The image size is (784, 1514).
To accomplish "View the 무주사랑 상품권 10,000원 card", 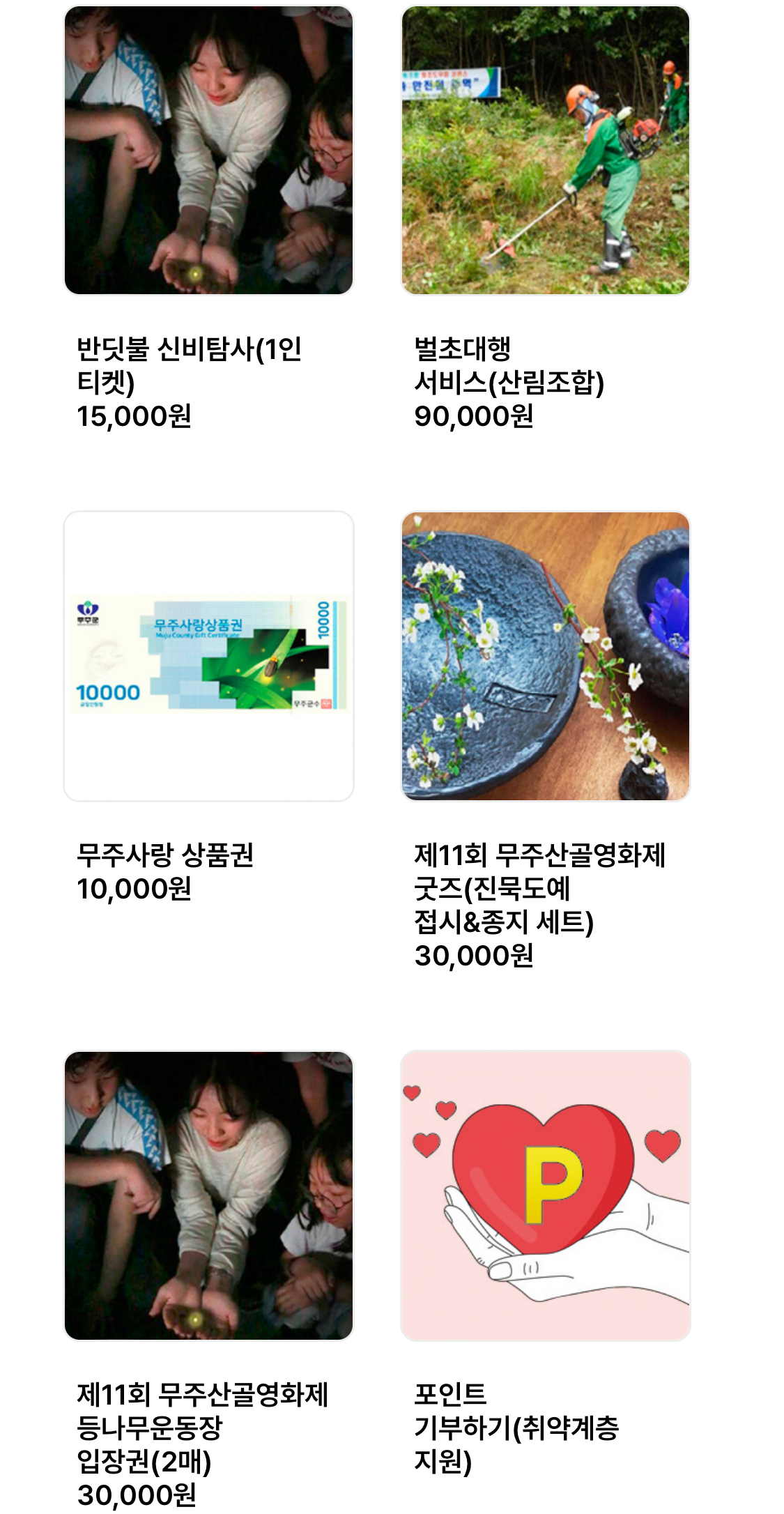I will [208, 656].
